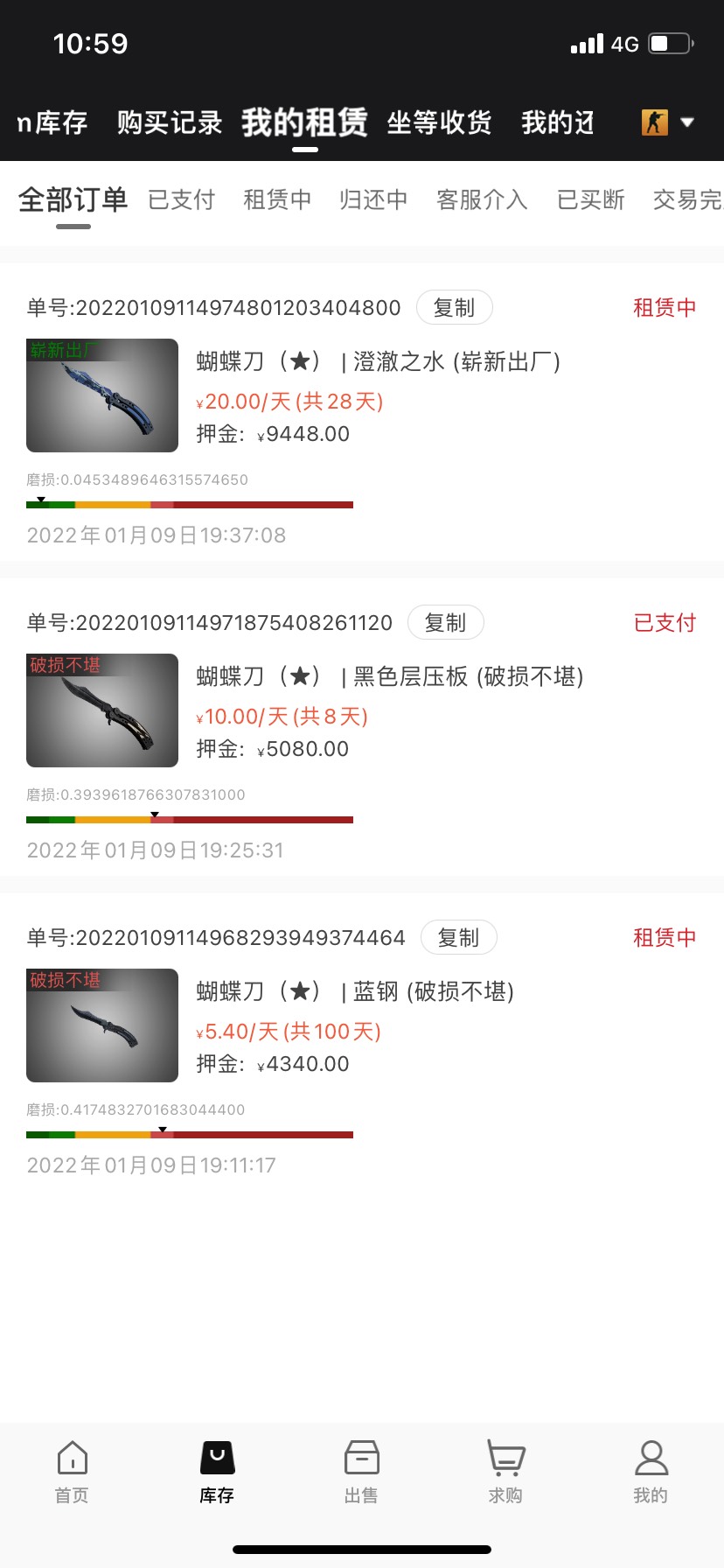Open the 求购 buy-request tab
Image resolution: width=724 pixels, height=1568 pixels.
click(x=505, y=1472)
